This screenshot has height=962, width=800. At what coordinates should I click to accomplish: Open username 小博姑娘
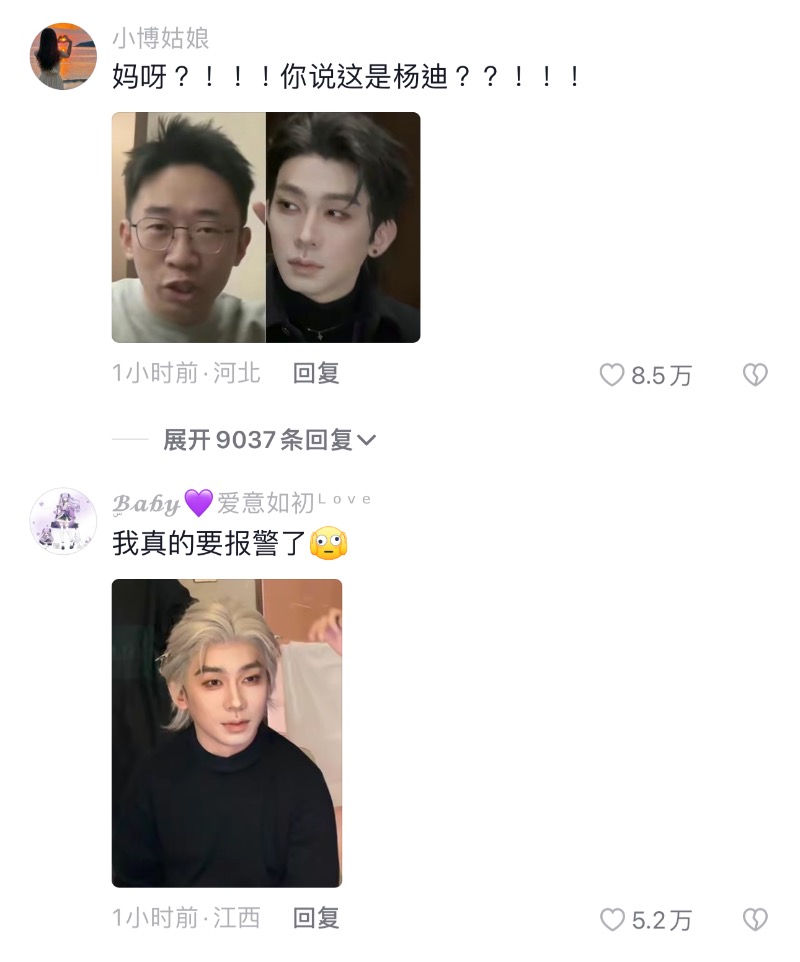coord(160,39)
